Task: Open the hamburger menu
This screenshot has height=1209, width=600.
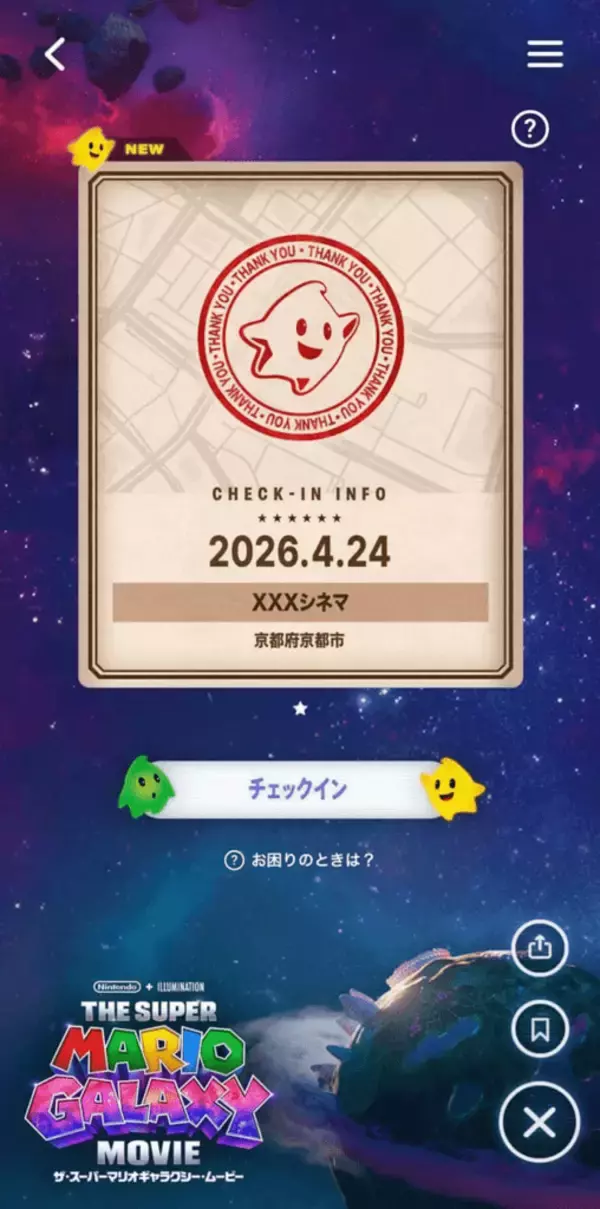Action: tap(545, 55)
